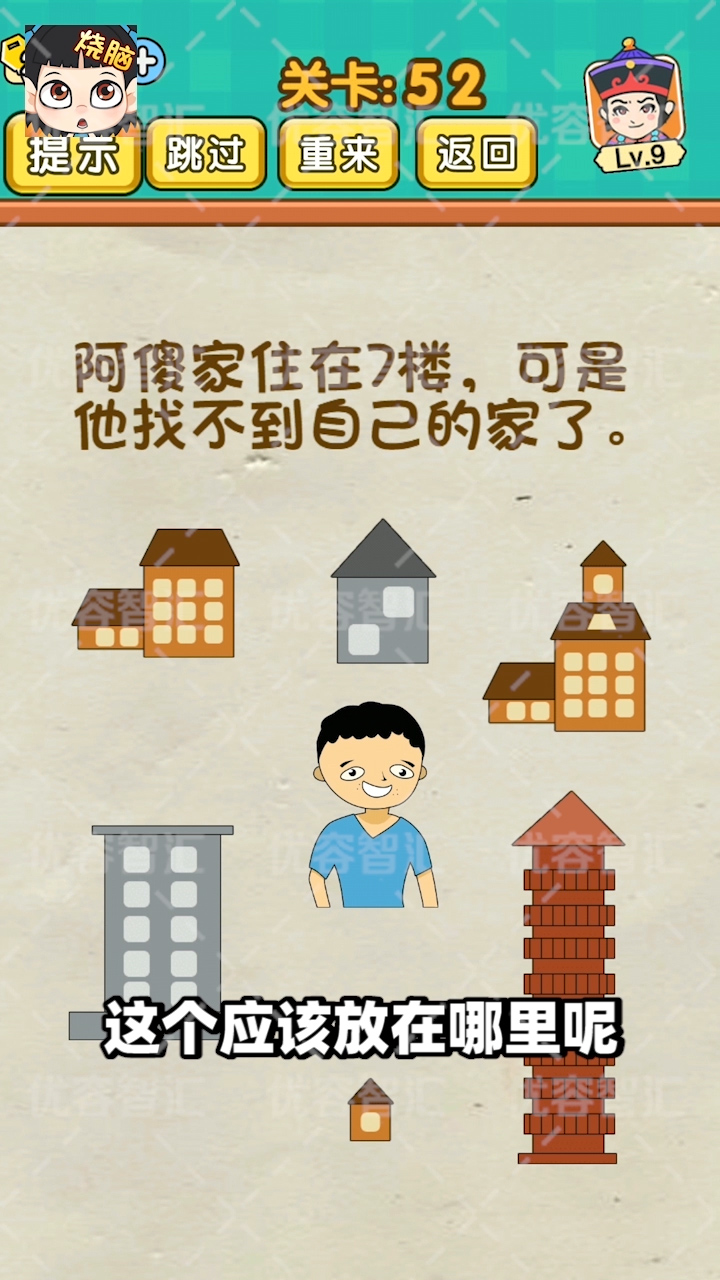Select the tiny orange house at the bottom
The height and width of the screenshot is (1280, 720).
370,1110
